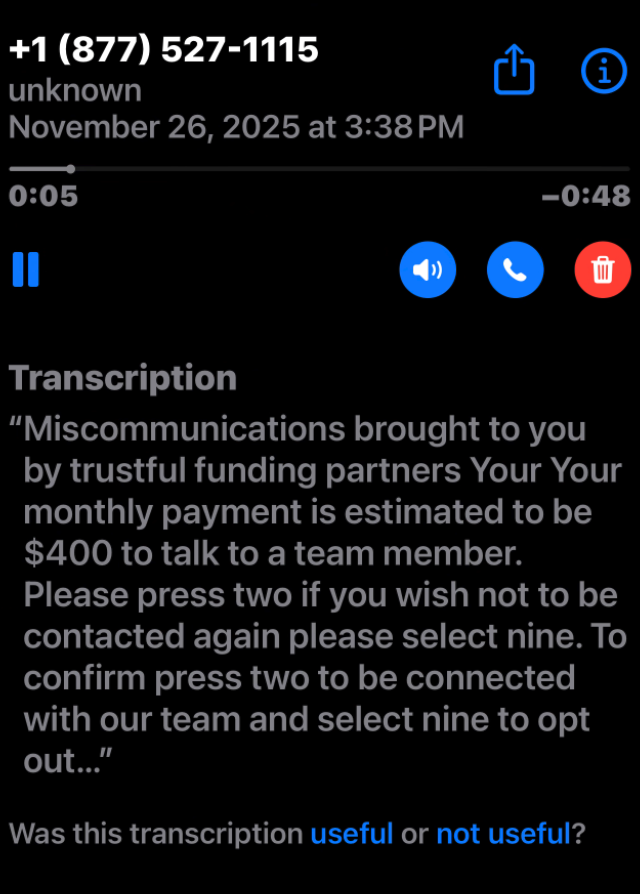Open the info details icon
The height and width of the screenshot is (894, 640).
(603, 70)
